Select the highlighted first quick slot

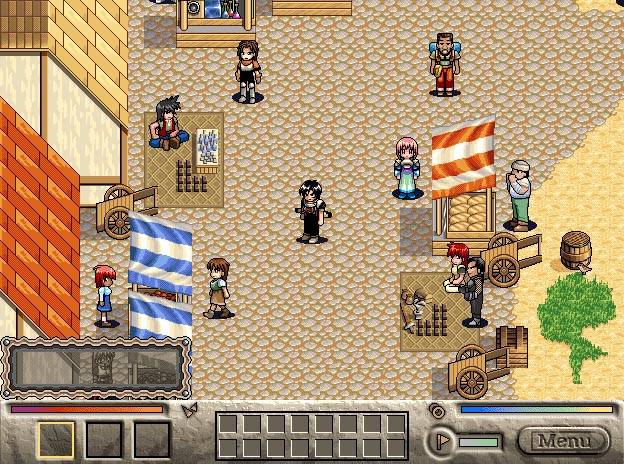click(56, 439)
